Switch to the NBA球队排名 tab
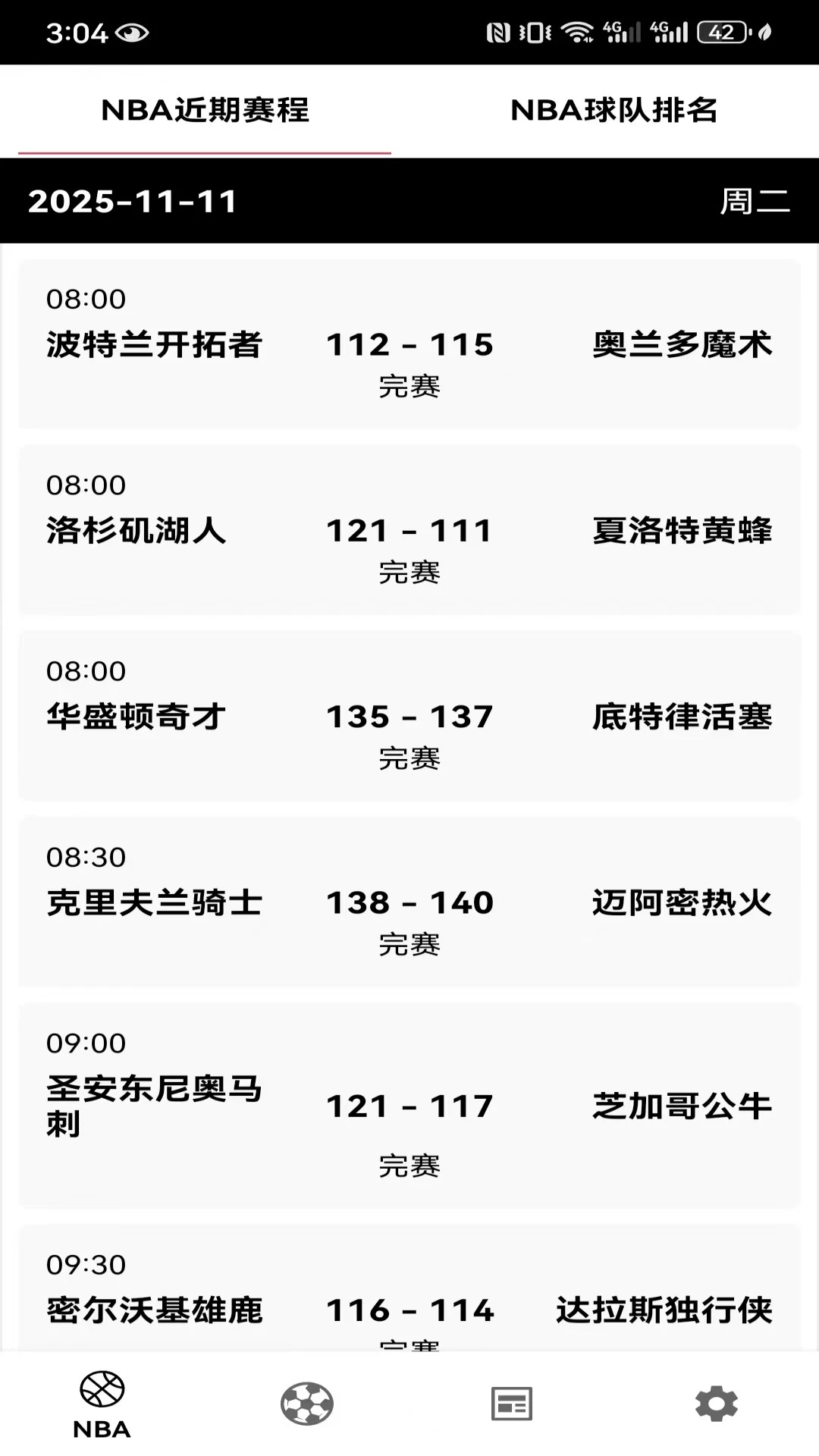The height and width of the screenshot is (1456, 819). coord(613,111)
